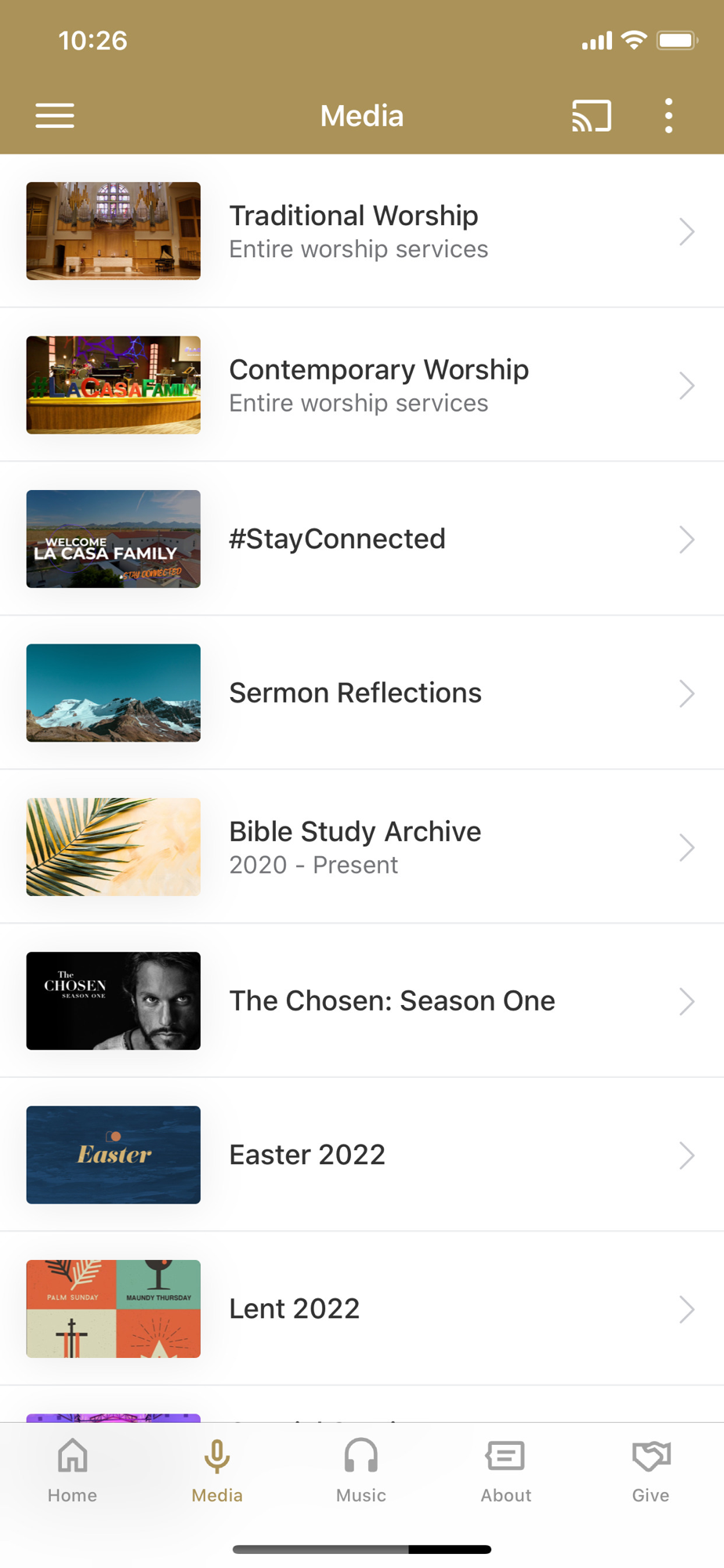Open the #StayConnected series

click(x=360, y=539)
